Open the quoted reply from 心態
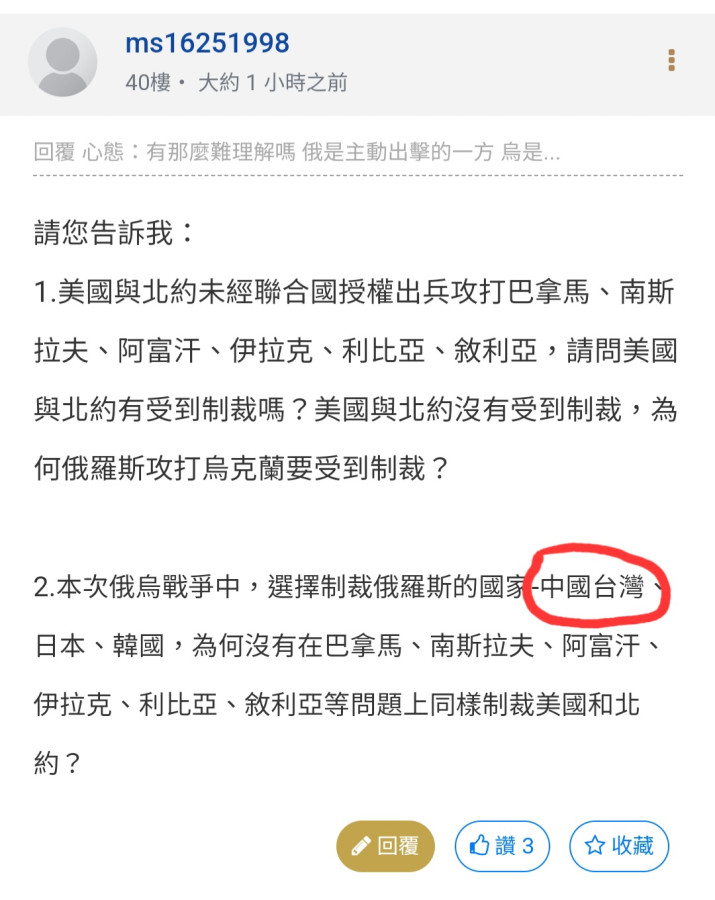Image resolution: width=715 pixels, height=900 pixels. tap(297, 152)
